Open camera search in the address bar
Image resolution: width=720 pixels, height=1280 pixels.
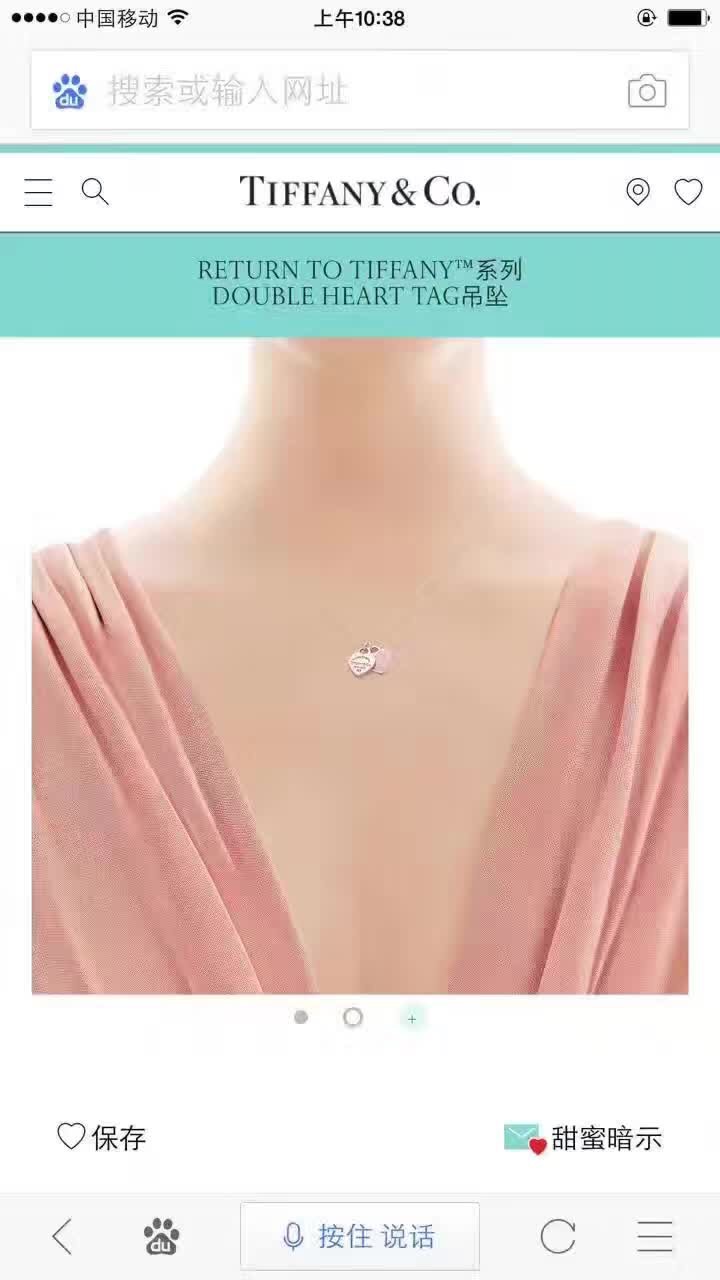(x=648, y=91)
